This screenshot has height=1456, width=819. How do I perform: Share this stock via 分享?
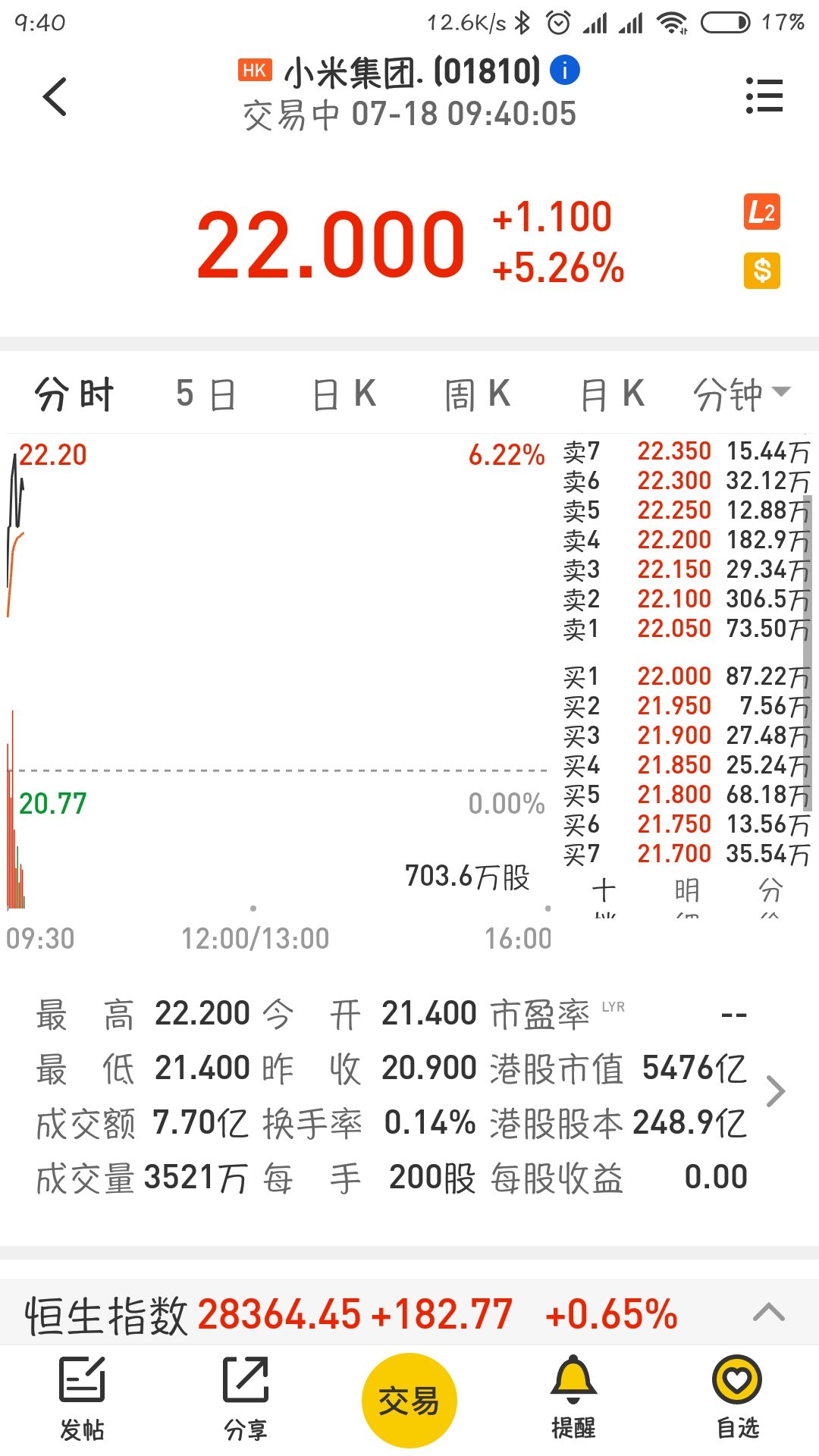246,1399
